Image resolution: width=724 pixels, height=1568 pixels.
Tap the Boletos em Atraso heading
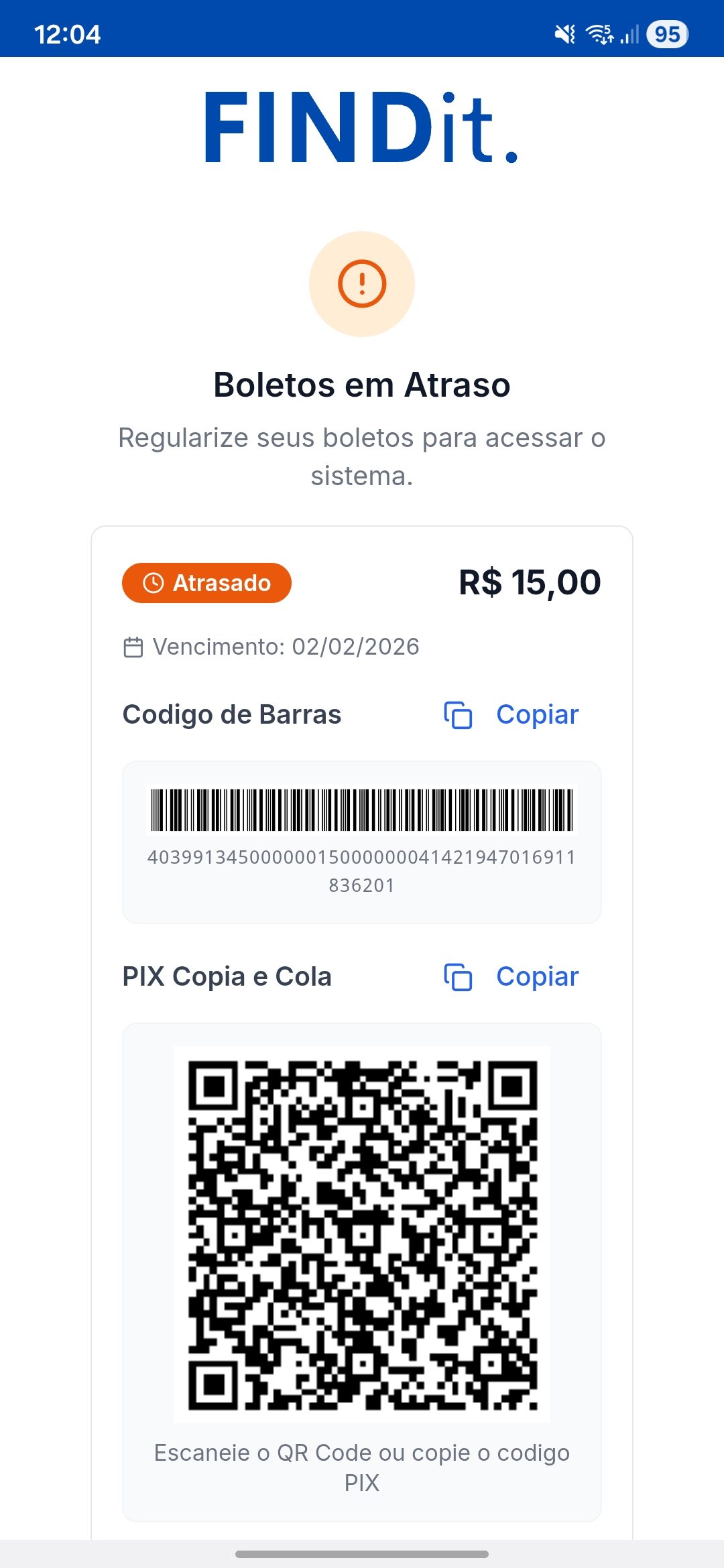(x=362, y=385)
